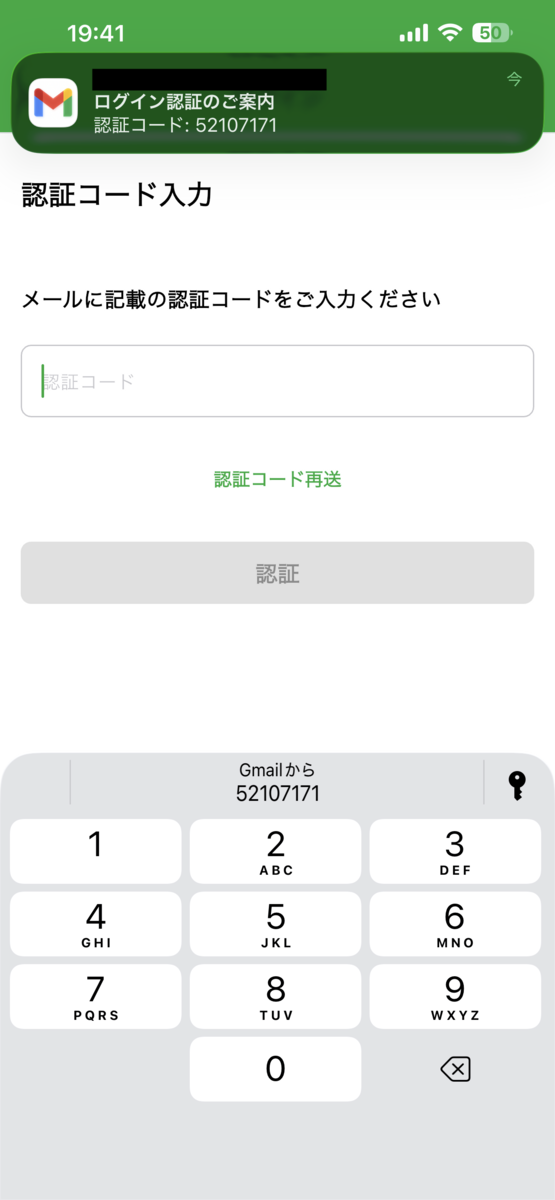
Task: Enter digit 7 on the keypad
Action: (x=96, y=997)
